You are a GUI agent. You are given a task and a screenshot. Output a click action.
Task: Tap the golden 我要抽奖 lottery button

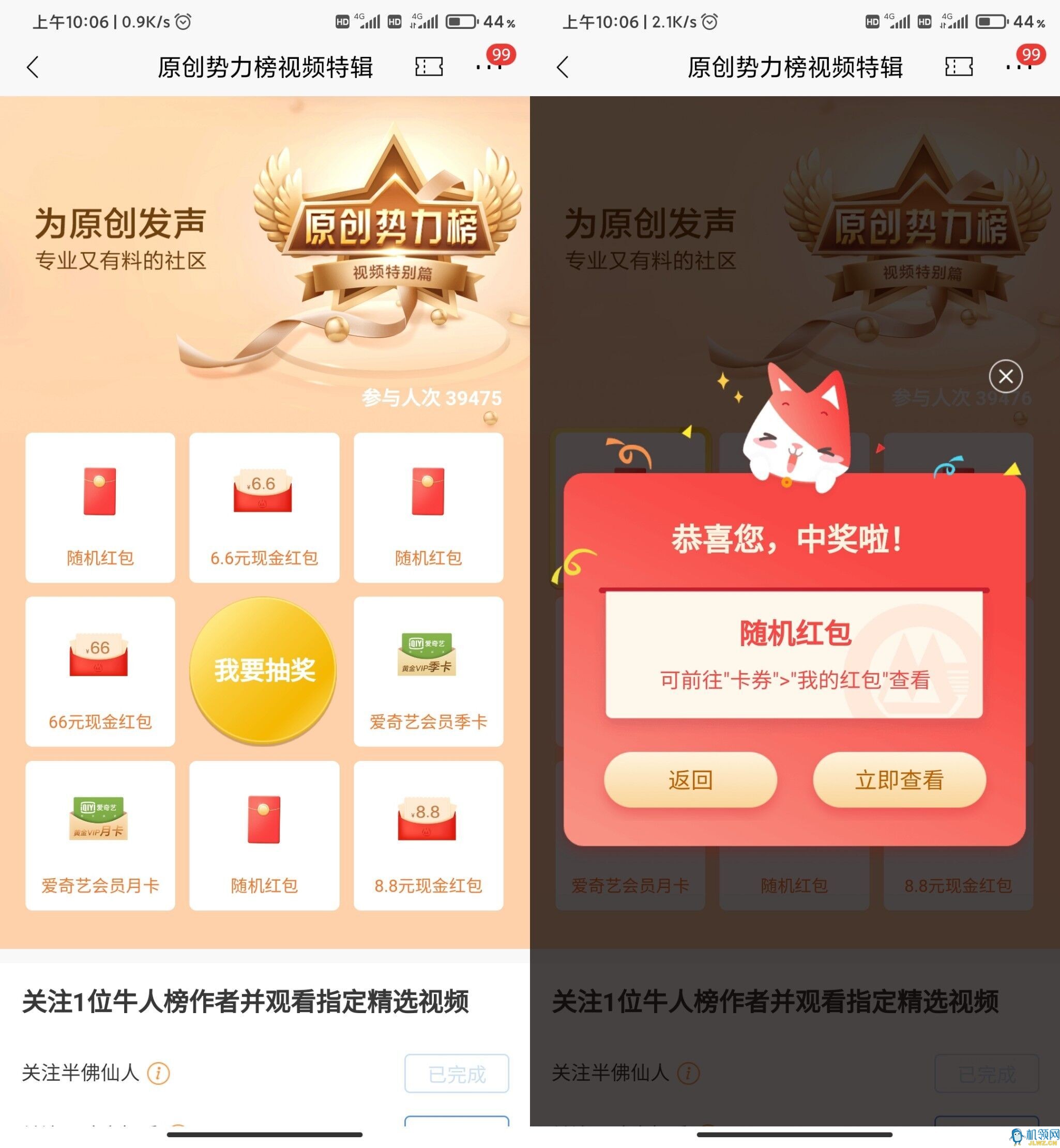click(264, 670)
